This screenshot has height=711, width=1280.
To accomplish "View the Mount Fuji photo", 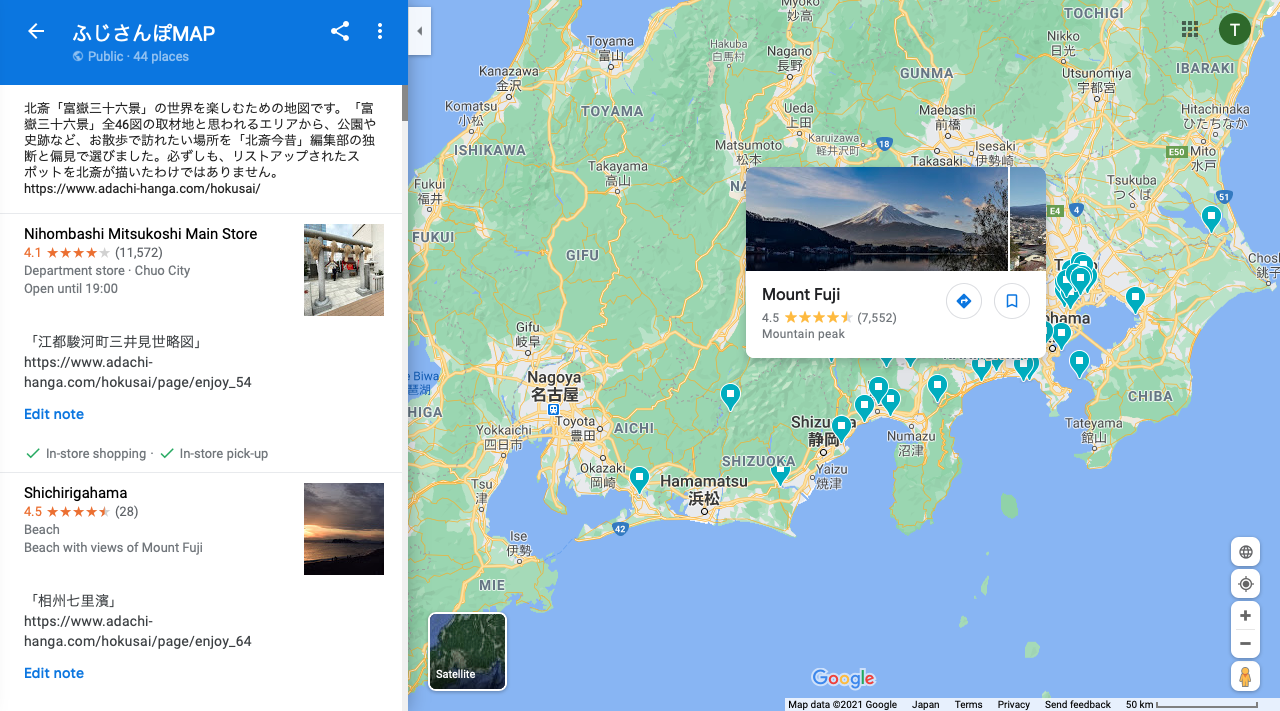I will click(x=876, y=219).
